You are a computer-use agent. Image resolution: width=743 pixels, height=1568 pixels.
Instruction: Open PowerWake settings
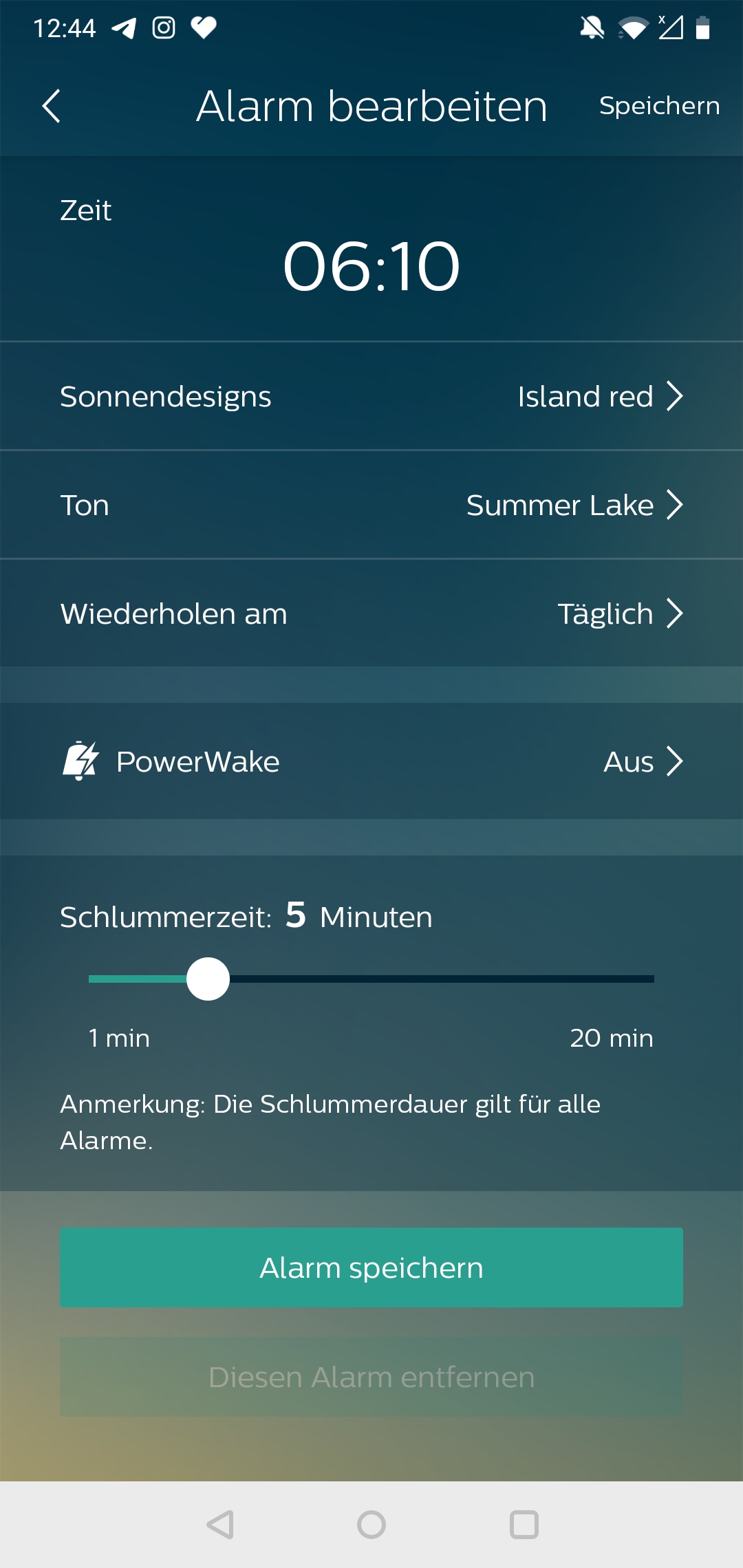pos(371,761)
